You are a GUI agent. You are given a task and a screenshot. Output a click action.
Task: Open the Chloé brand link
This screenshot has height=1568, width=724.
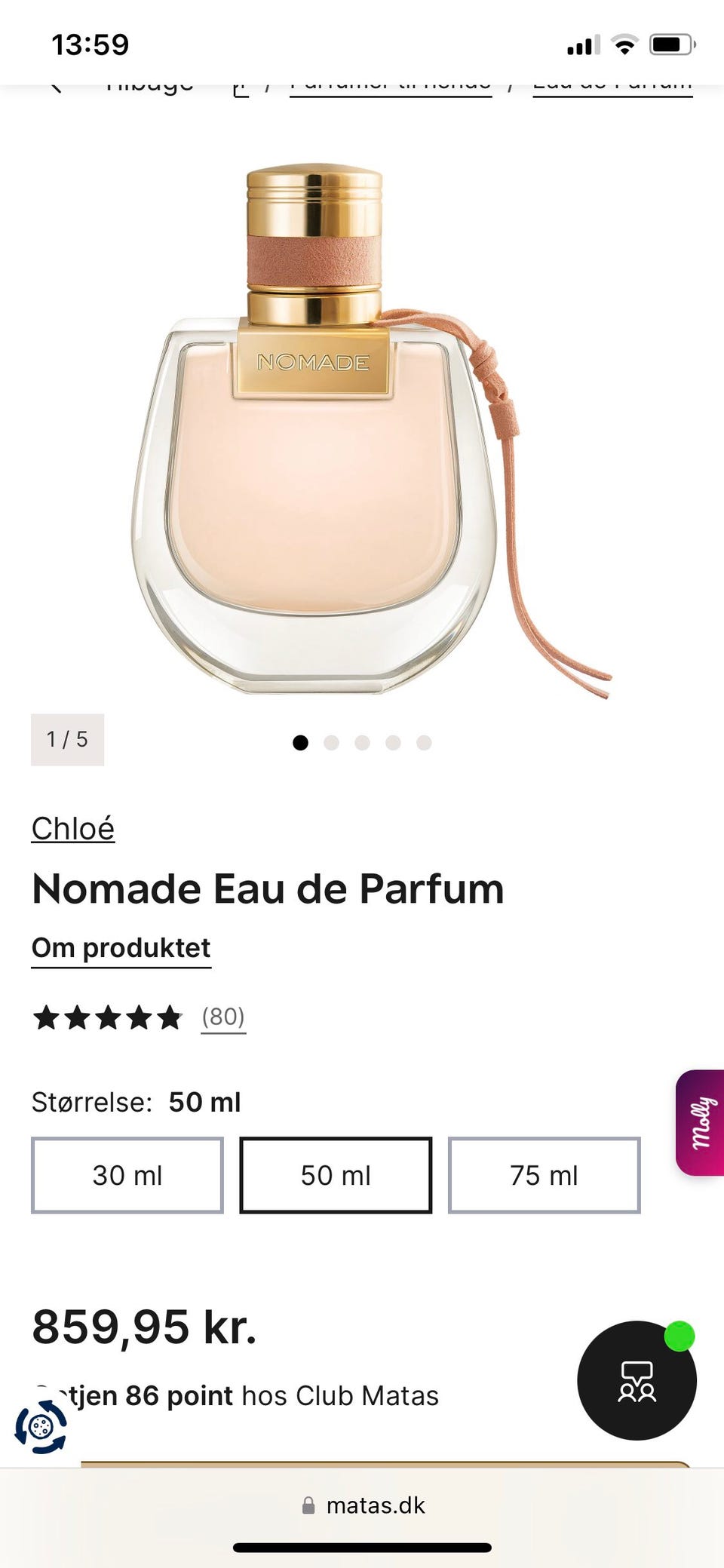coord(73,829)
